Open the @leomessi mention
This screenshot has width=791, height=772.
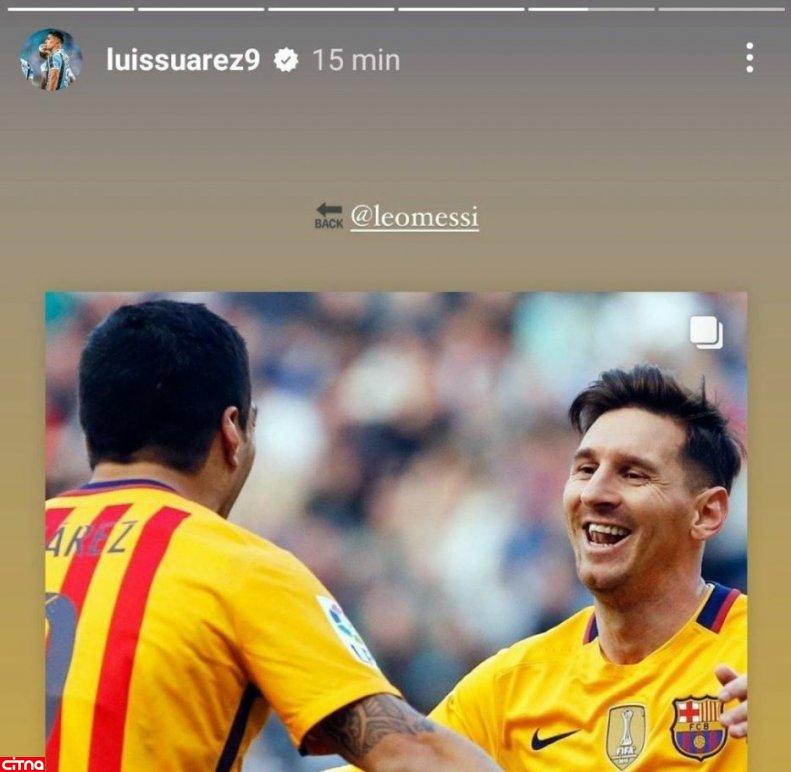414,217
